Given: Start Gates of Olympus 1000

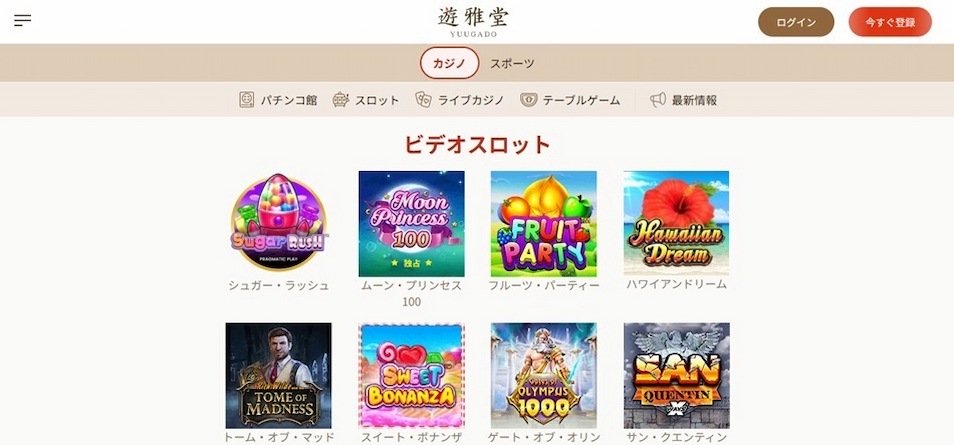Looking at the screenshot, I should [543, 375].
